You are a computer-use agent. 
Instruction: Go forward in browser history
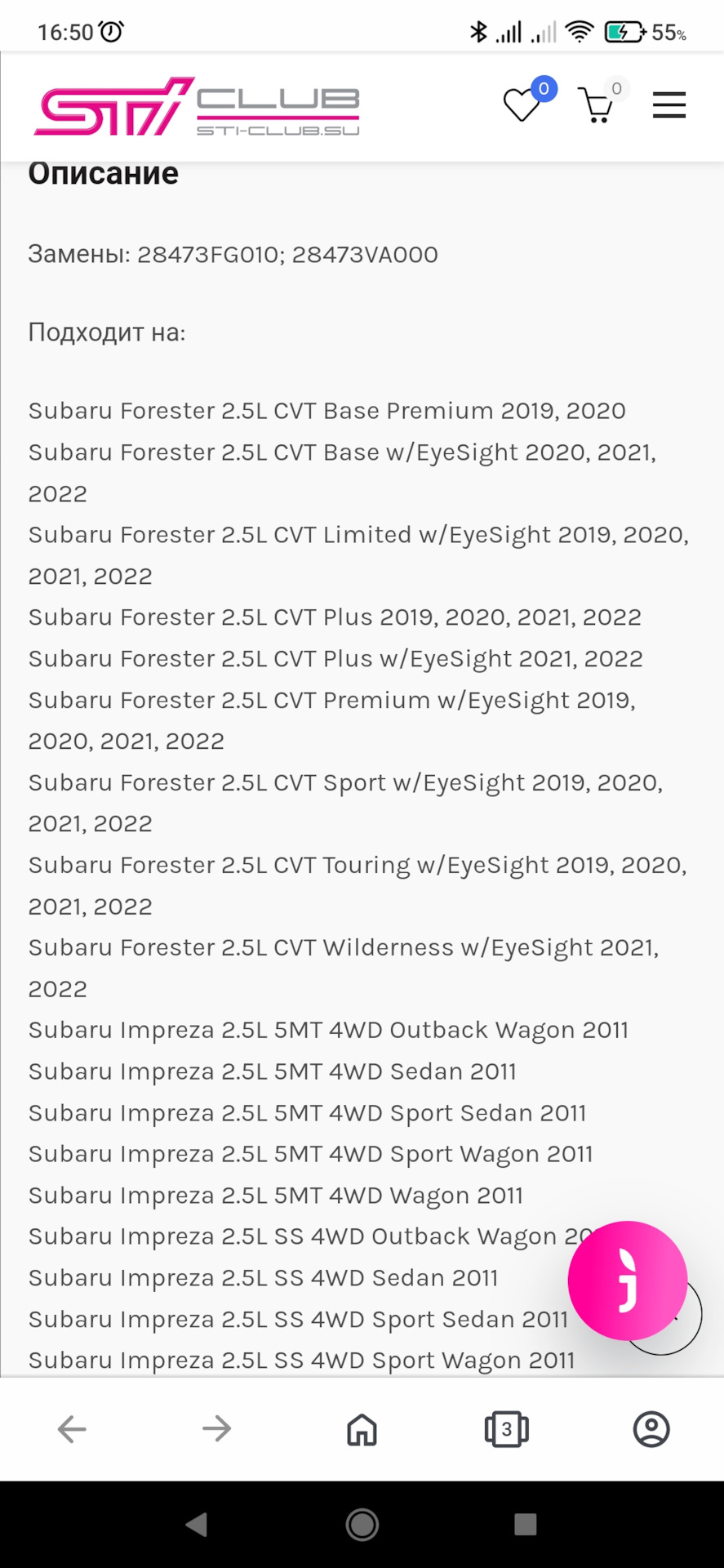(217, 1429)
